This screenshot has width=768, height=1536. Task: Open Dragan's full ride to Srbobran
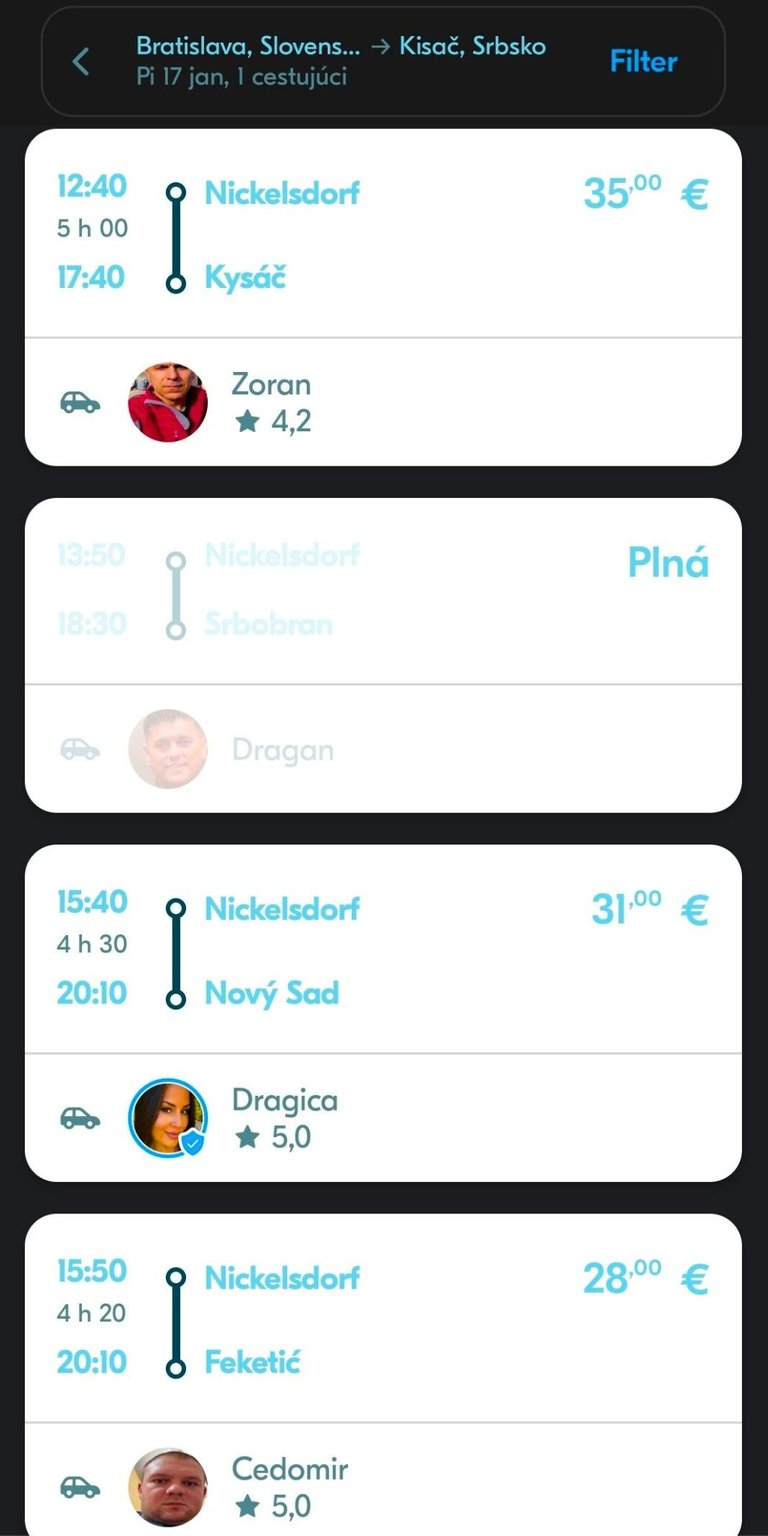[383, 592]
